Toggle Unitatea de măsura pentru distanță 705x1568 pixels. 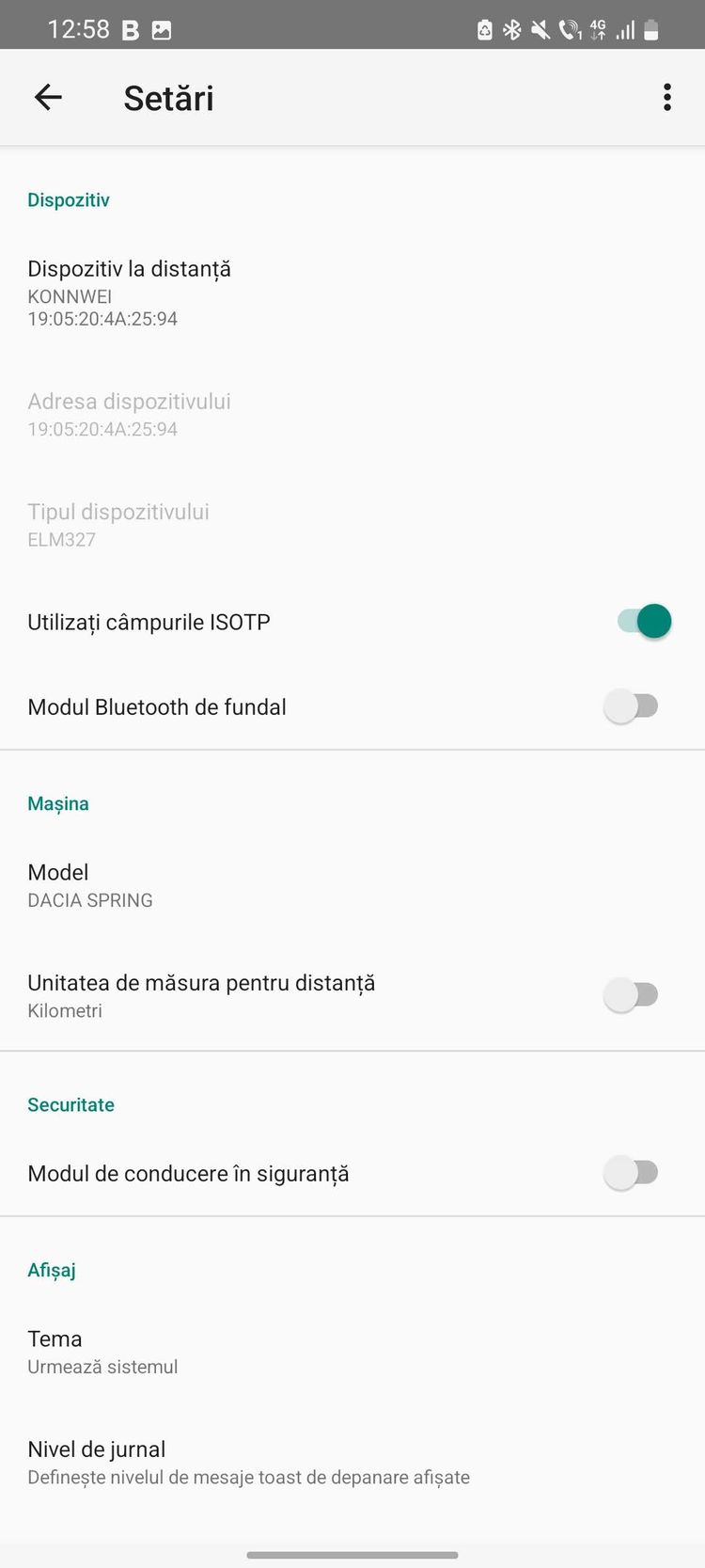point(631,995)
